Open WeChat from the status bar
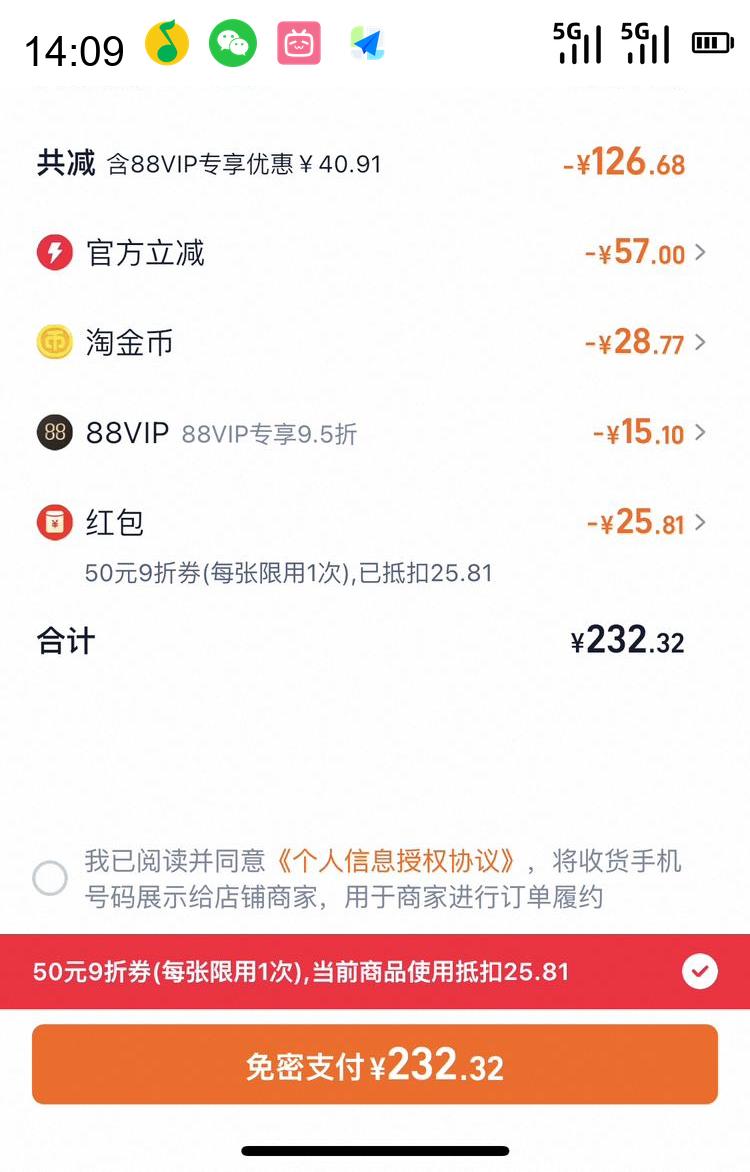The image size is (750, 1172). pos(232,44)
